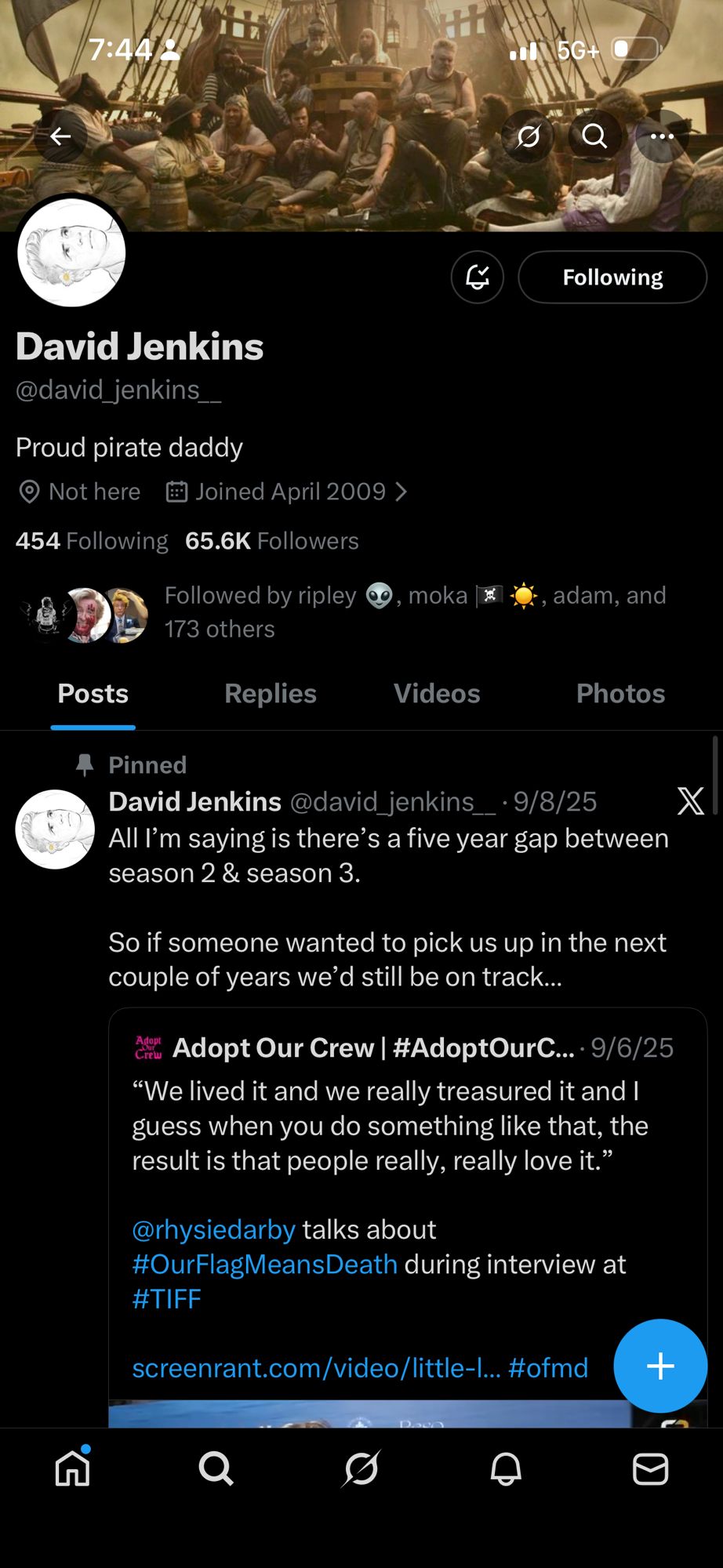This screenshot has width=723, height=1568.
Task: Switch to the Videos tab
Action: 437,694
